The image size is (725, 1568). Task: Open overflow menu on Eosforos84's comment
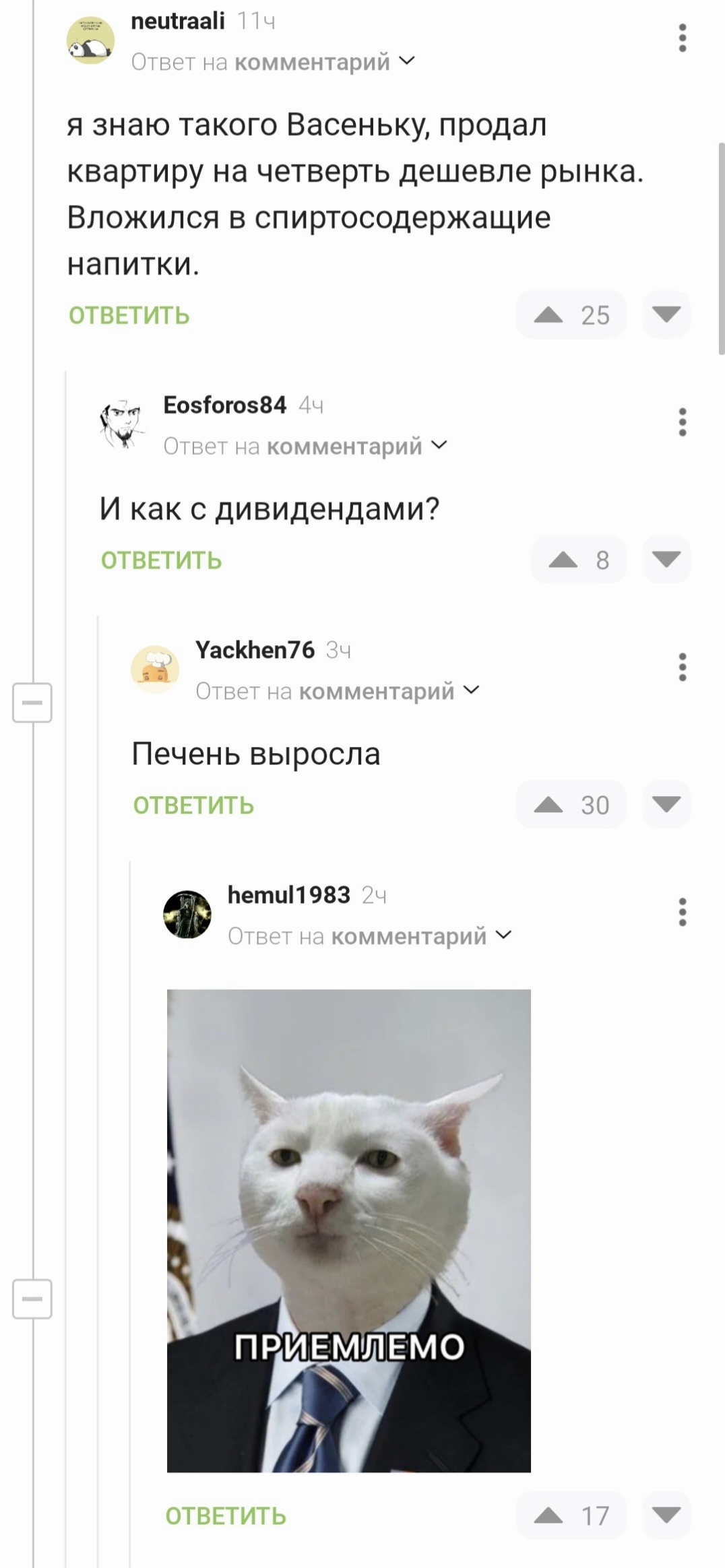pyautogui.click(x=682, y=422)
